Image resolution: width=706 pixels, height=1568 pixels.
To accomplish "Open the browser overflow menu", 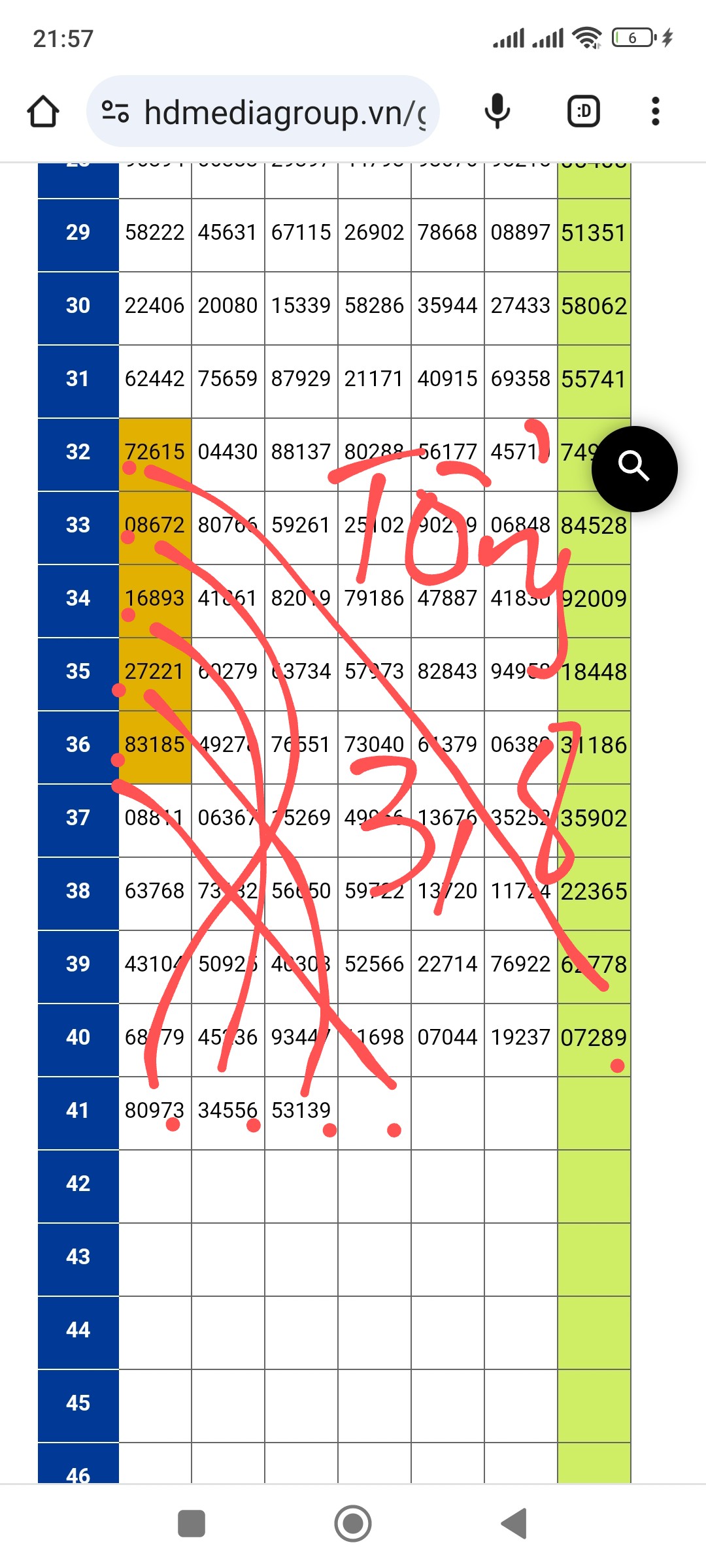I will coord(655,112).
